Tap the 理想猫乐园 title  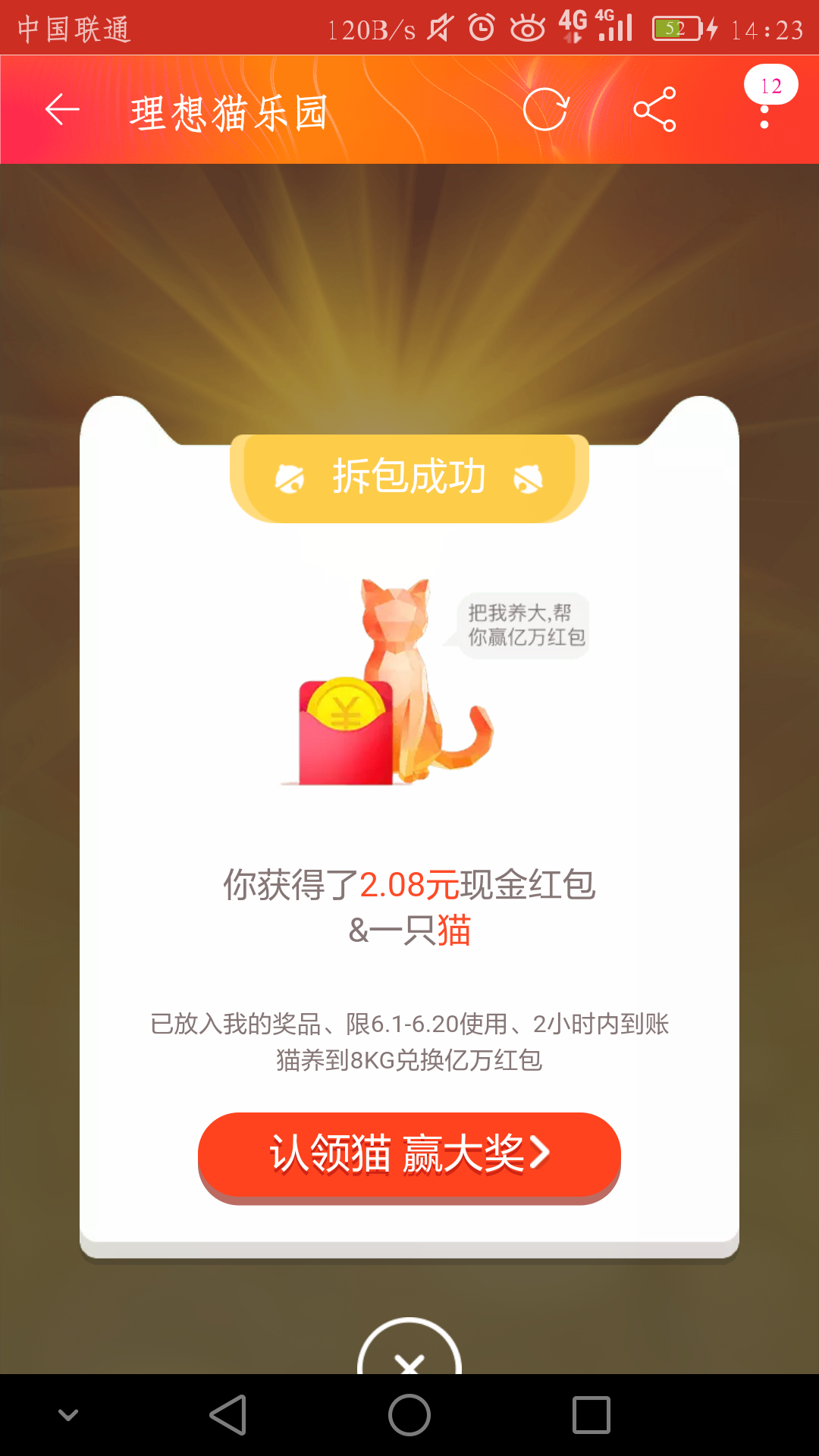click(227, 112)
